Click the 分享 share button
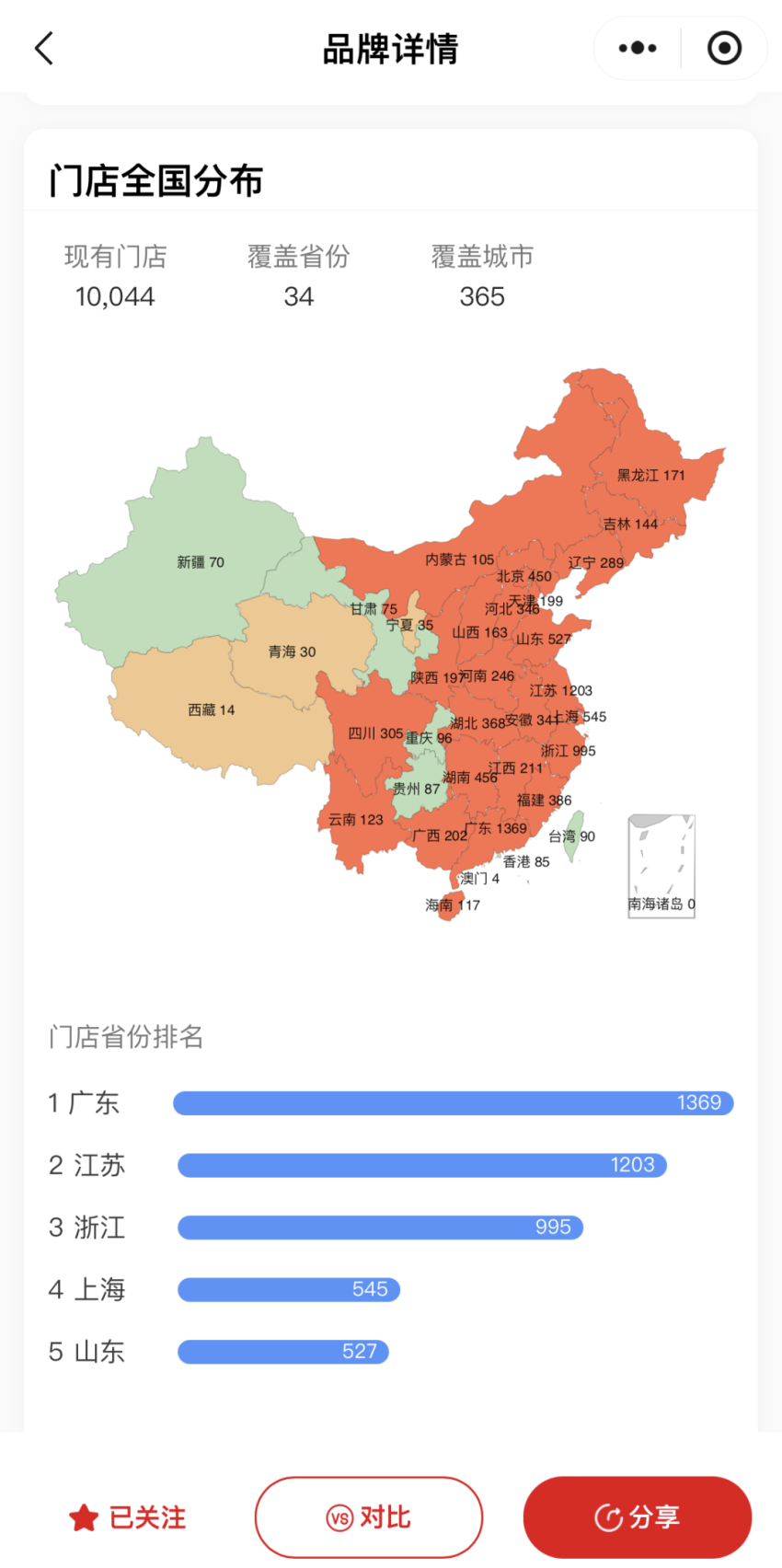This screenshot has height=1568, width=782. pyautogui.click(x=637, y=1516)
